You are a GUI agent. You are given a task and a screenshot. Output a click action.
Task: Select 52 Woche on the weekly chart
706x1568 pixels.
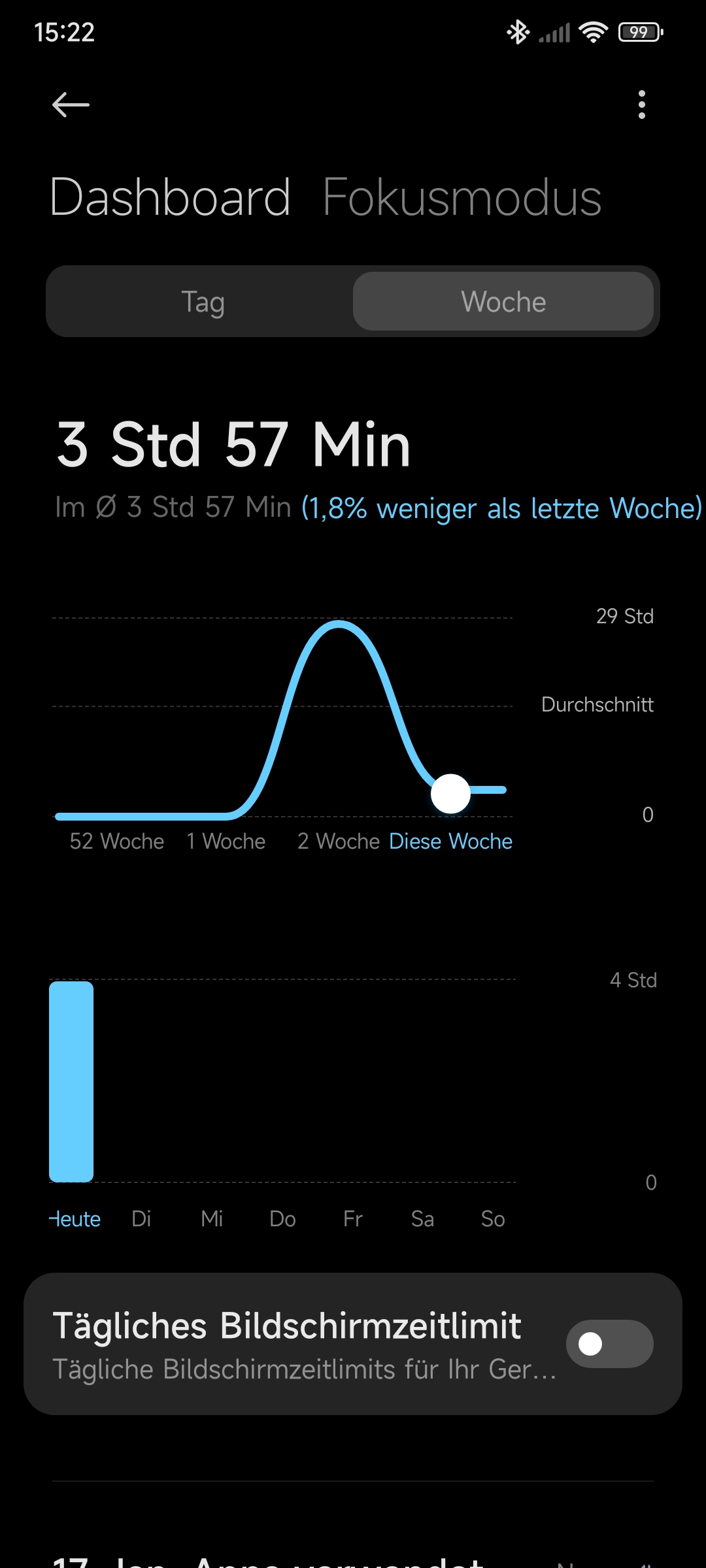click(117, 841)
